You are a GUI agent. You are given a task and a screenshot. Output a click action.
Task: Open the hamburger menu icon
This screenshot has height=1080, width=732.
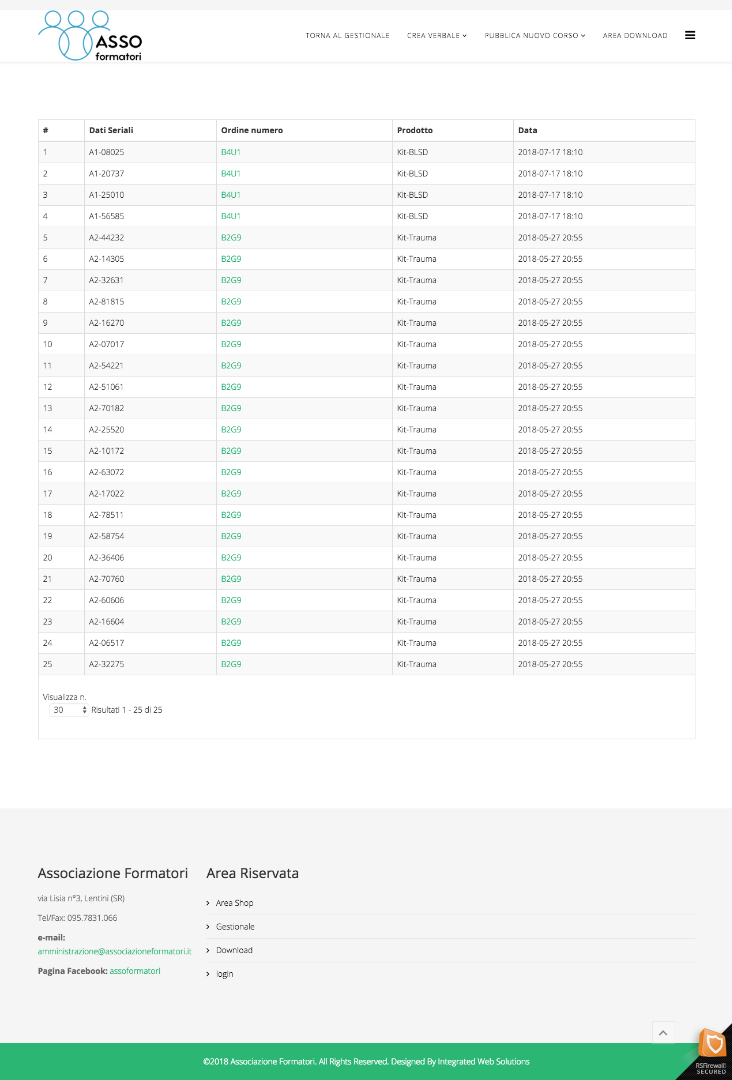pos(690,35)
